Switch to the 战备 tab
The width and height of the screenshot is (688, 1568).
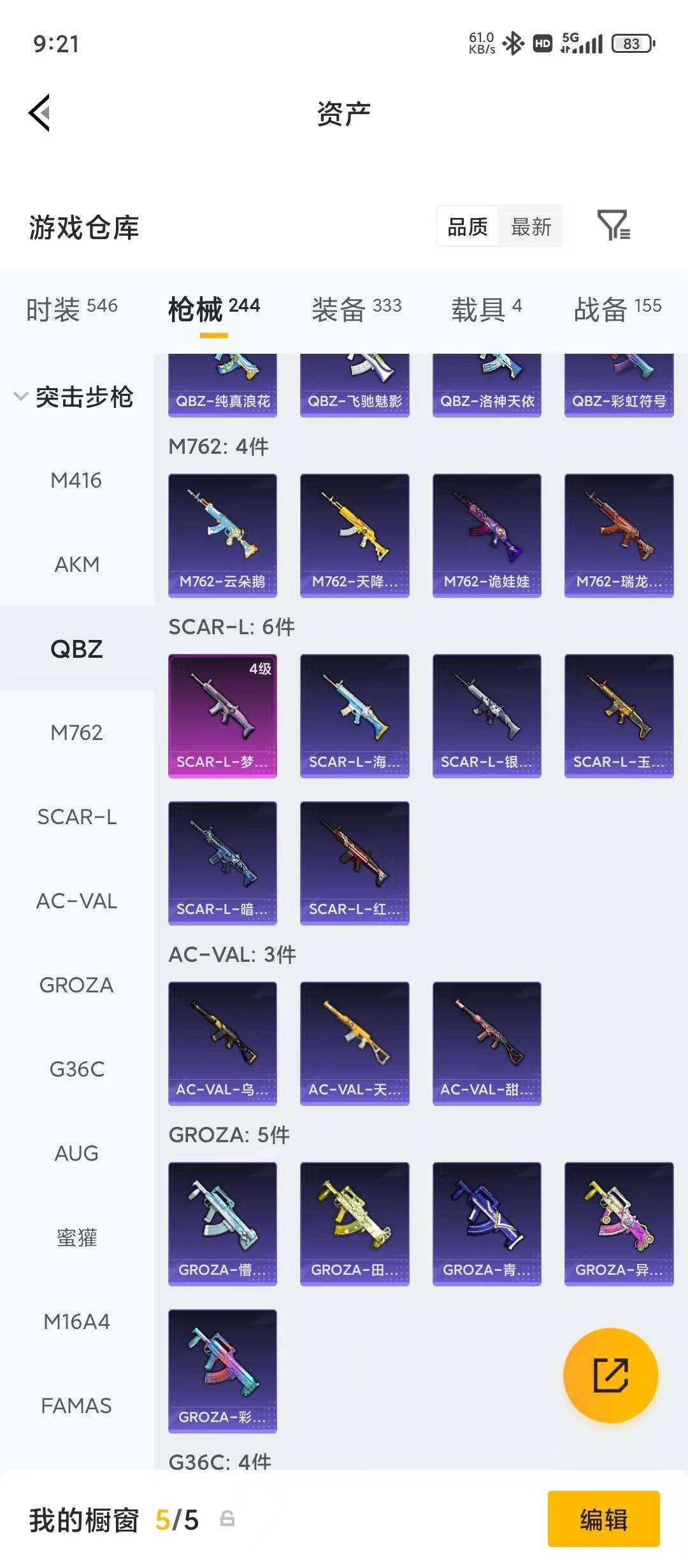tap(618, 309)
